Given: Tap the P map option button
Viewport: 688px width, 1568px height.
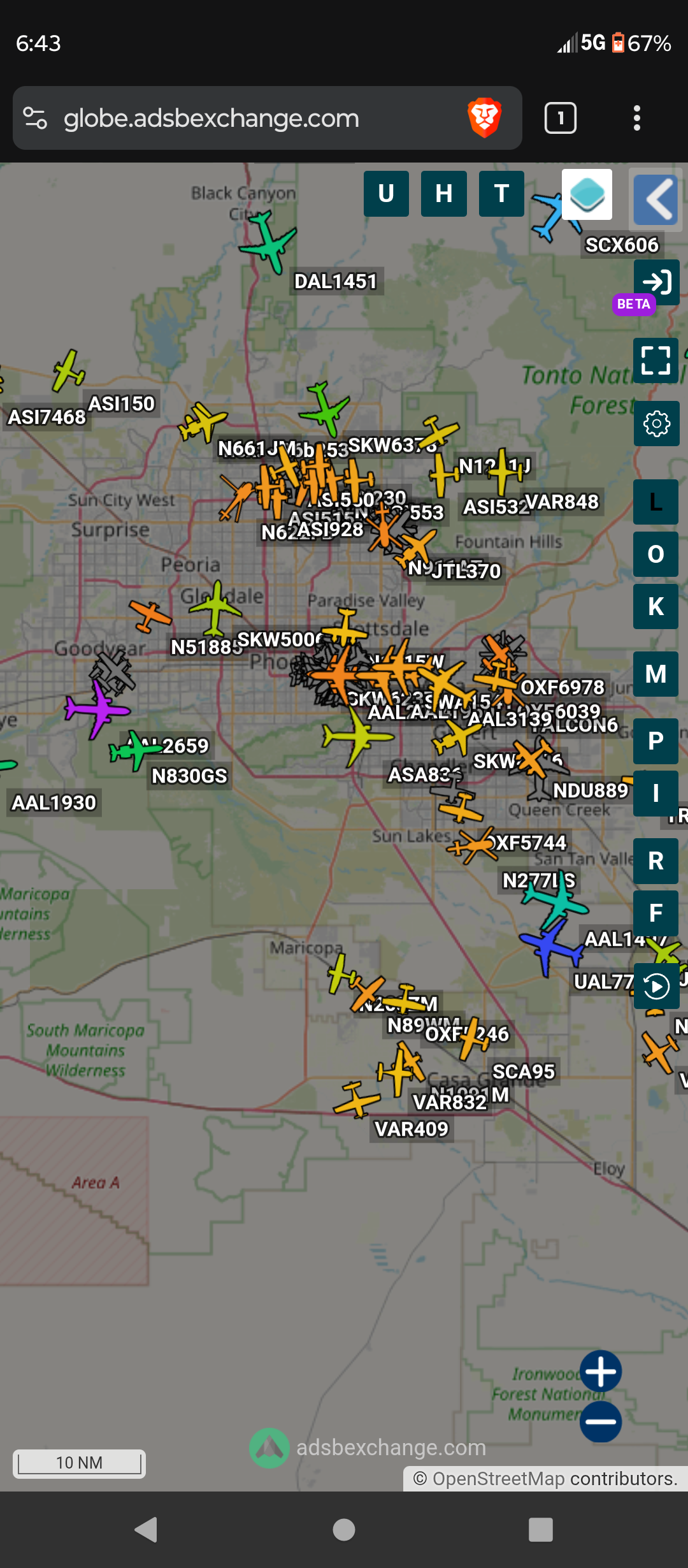Looking at the screenshot, I should tap(656, 741).
